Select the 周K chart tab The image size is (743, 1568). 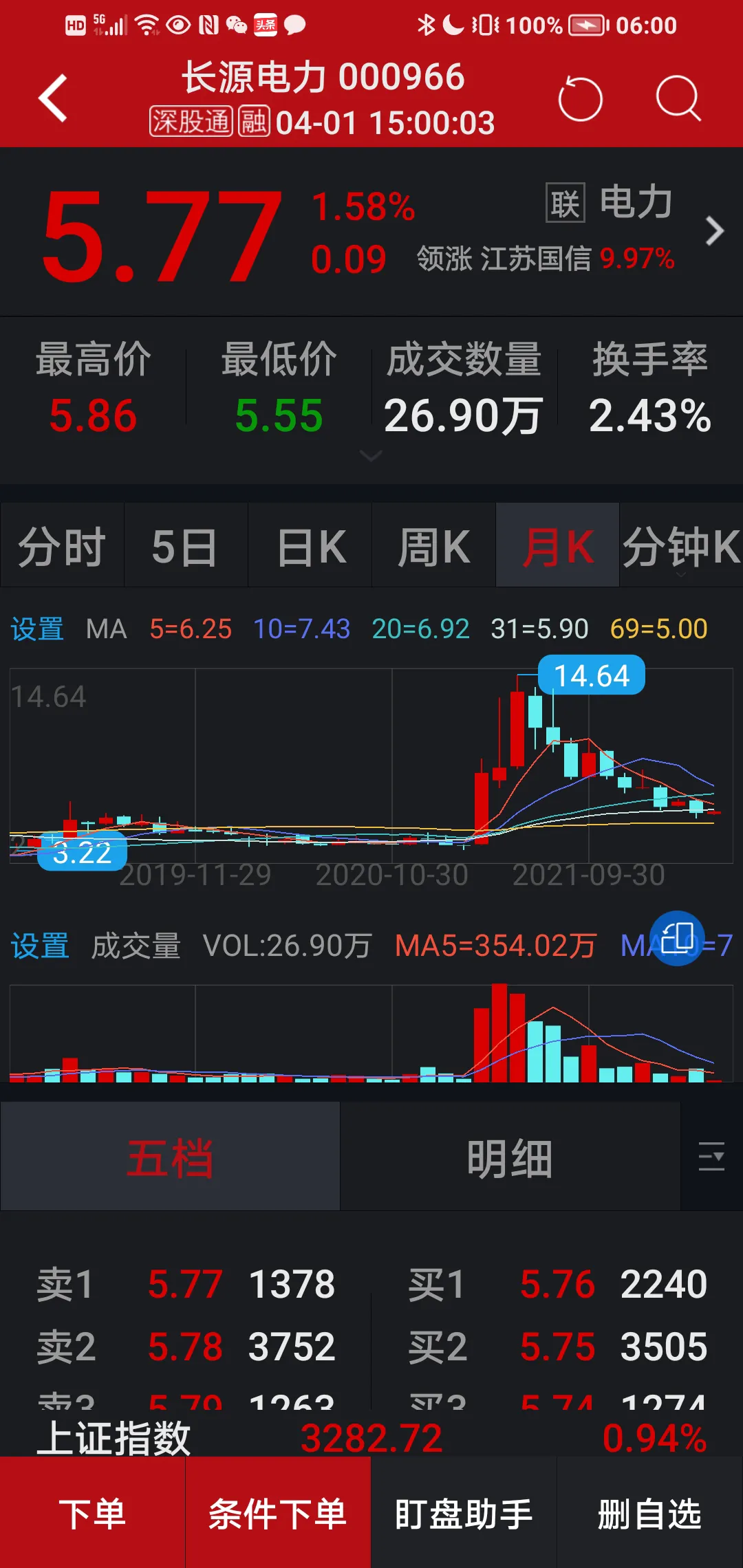(433, 547)
